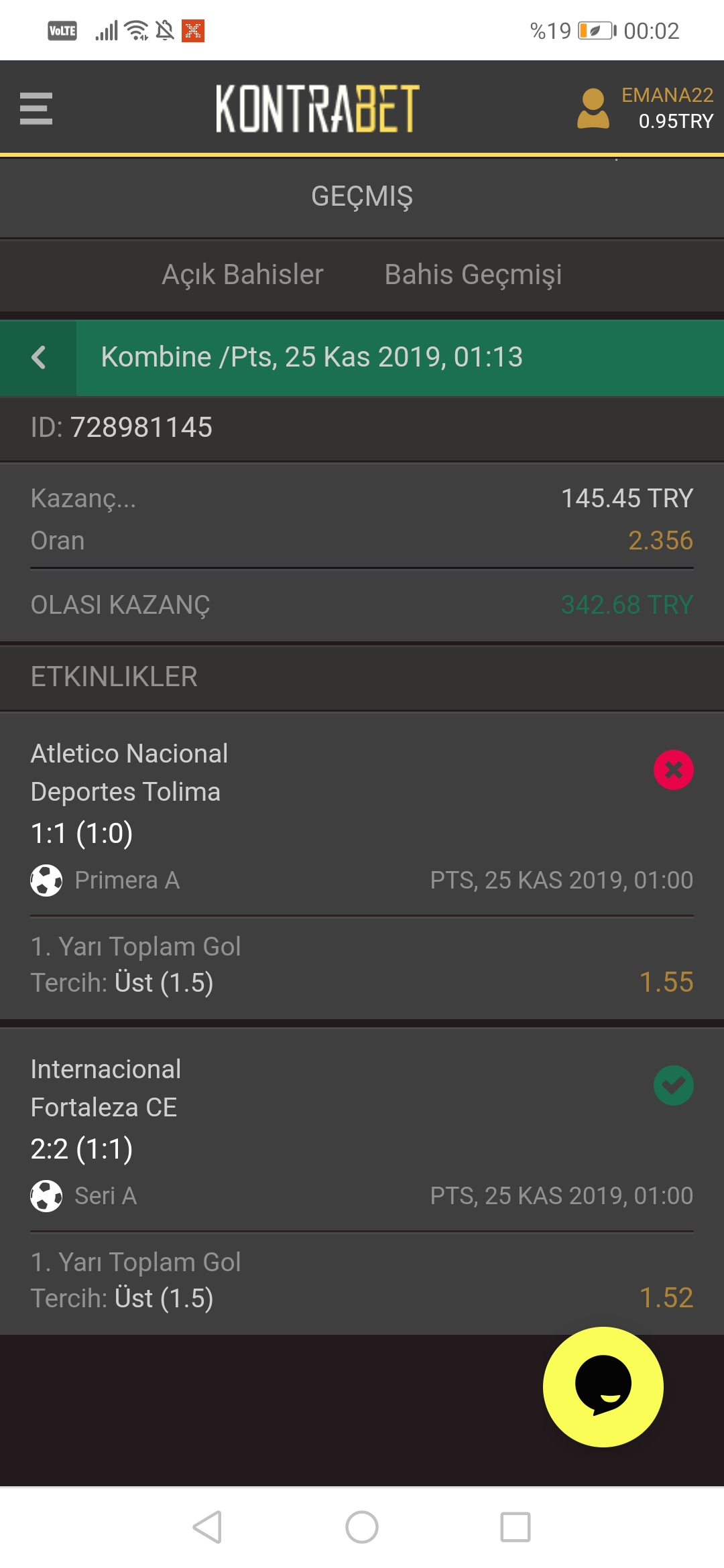
Task: Switch to Bahis Geçmişi tab
Action: click(x=473, y=275)
